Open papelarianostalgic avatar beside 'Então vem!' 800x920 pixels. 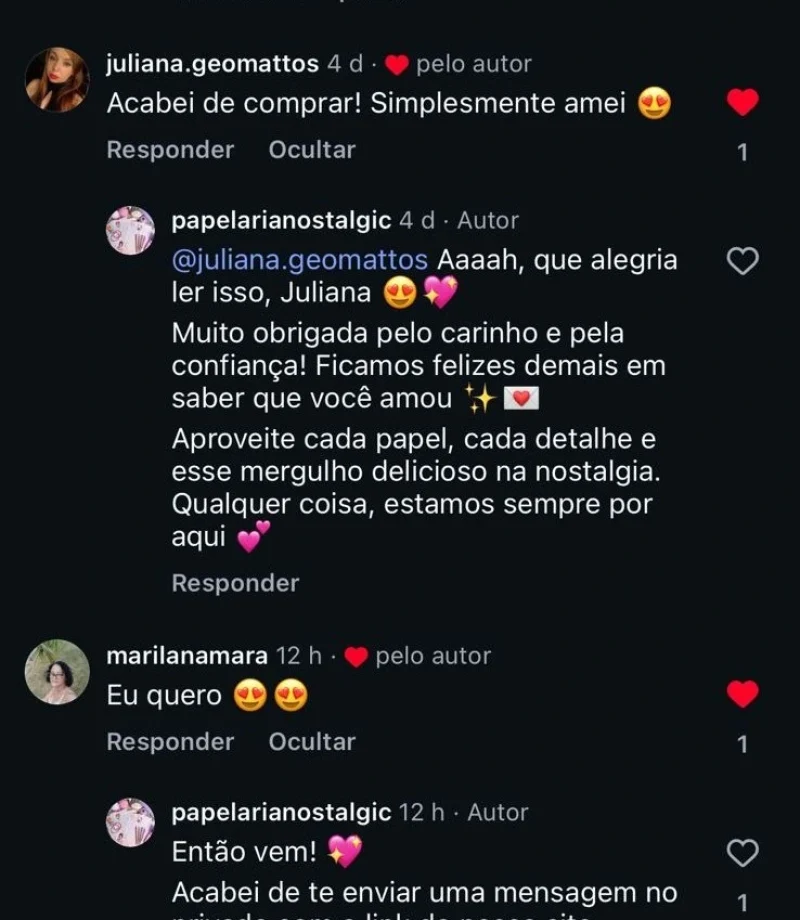pyautogui.click(x=131, y=823)
